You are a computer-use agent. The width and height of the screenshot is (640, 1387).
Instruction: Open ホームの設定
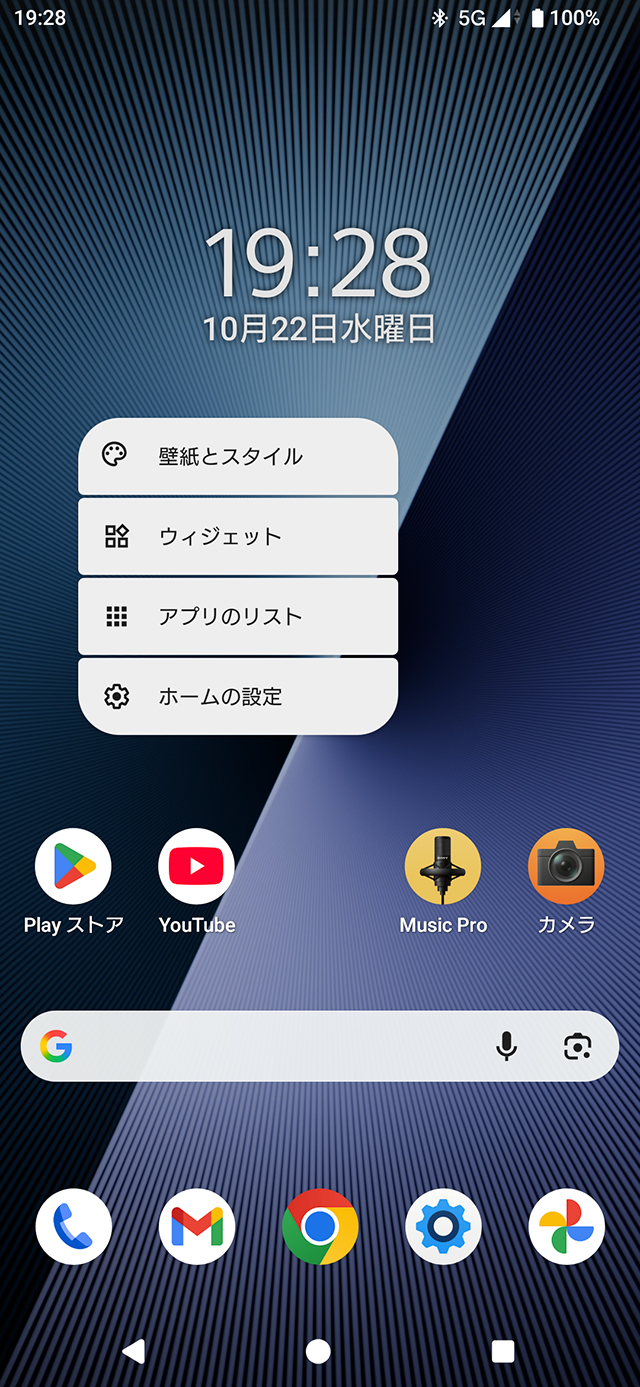[x=238, y=697]
